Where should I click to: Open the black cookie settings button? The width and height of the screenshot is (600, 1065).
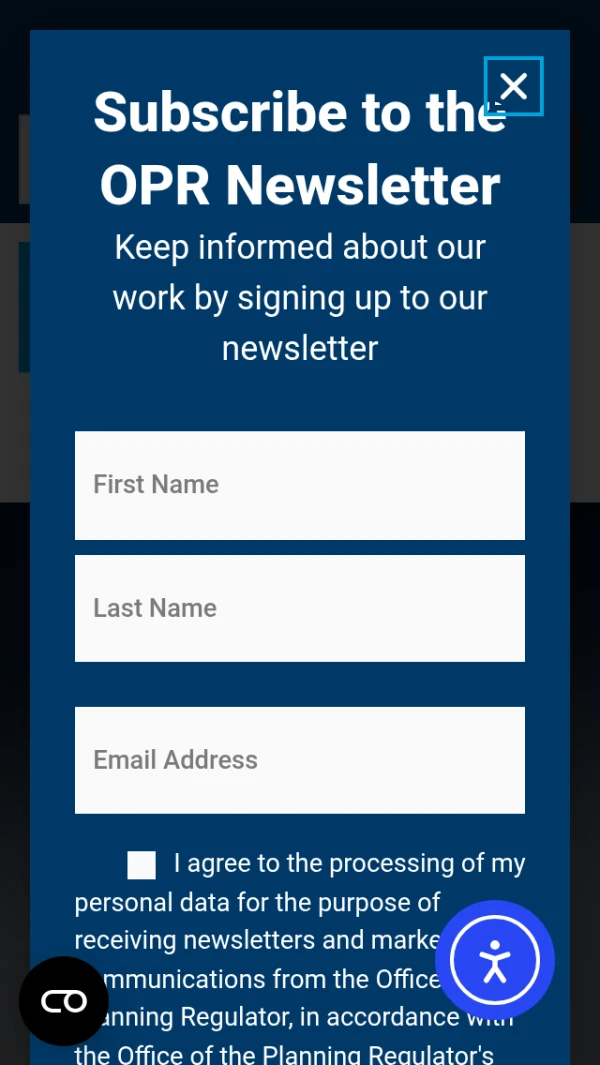[64, 1001]
